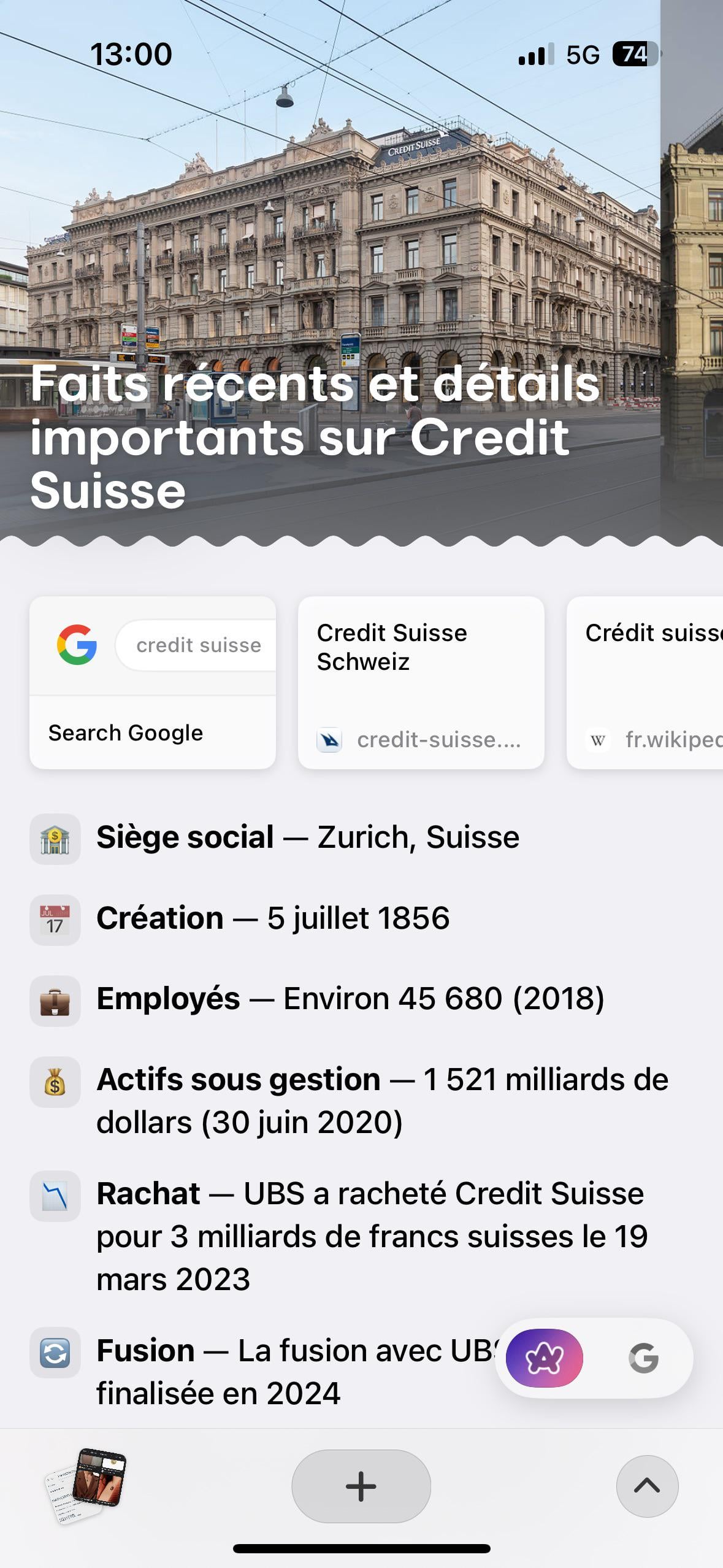Open the Search Google card for credit suisse
The height and width of the screenshot is (1568, 723).
[153, 682]
